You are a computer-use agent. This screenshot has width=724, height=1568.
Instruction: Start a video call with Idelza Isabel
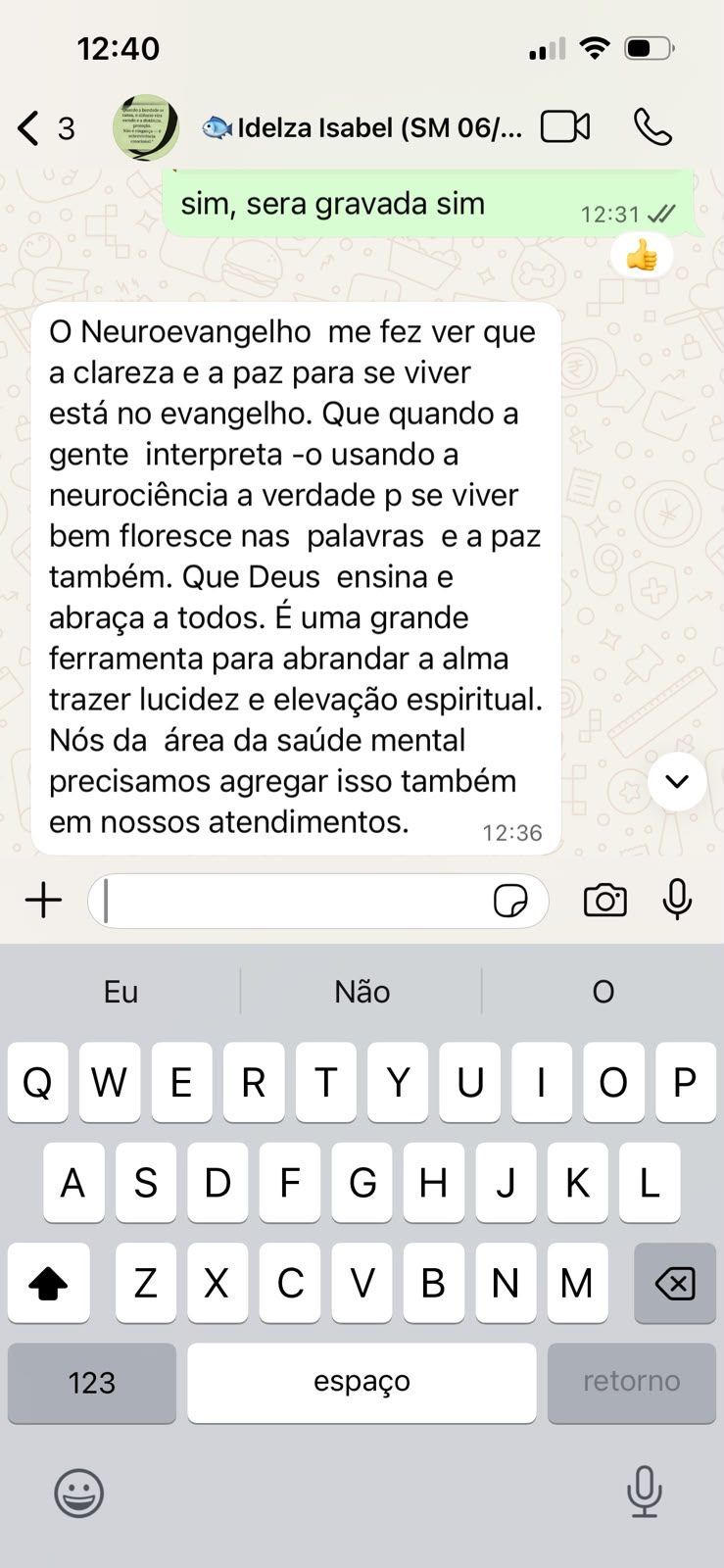click(565, 127)
